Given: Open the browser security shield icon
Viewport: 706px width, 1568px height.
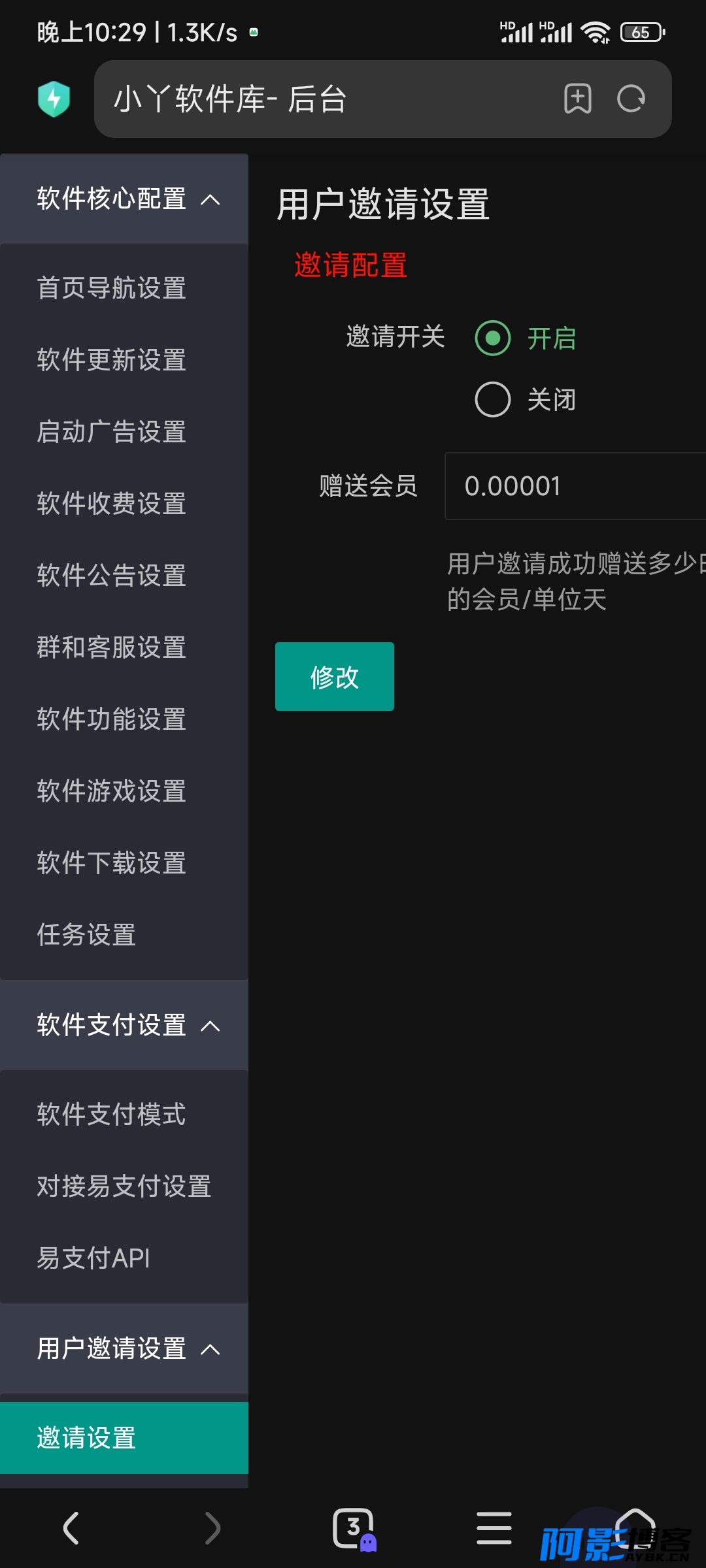Looking at the screenshot, I should tap(54, 99).
